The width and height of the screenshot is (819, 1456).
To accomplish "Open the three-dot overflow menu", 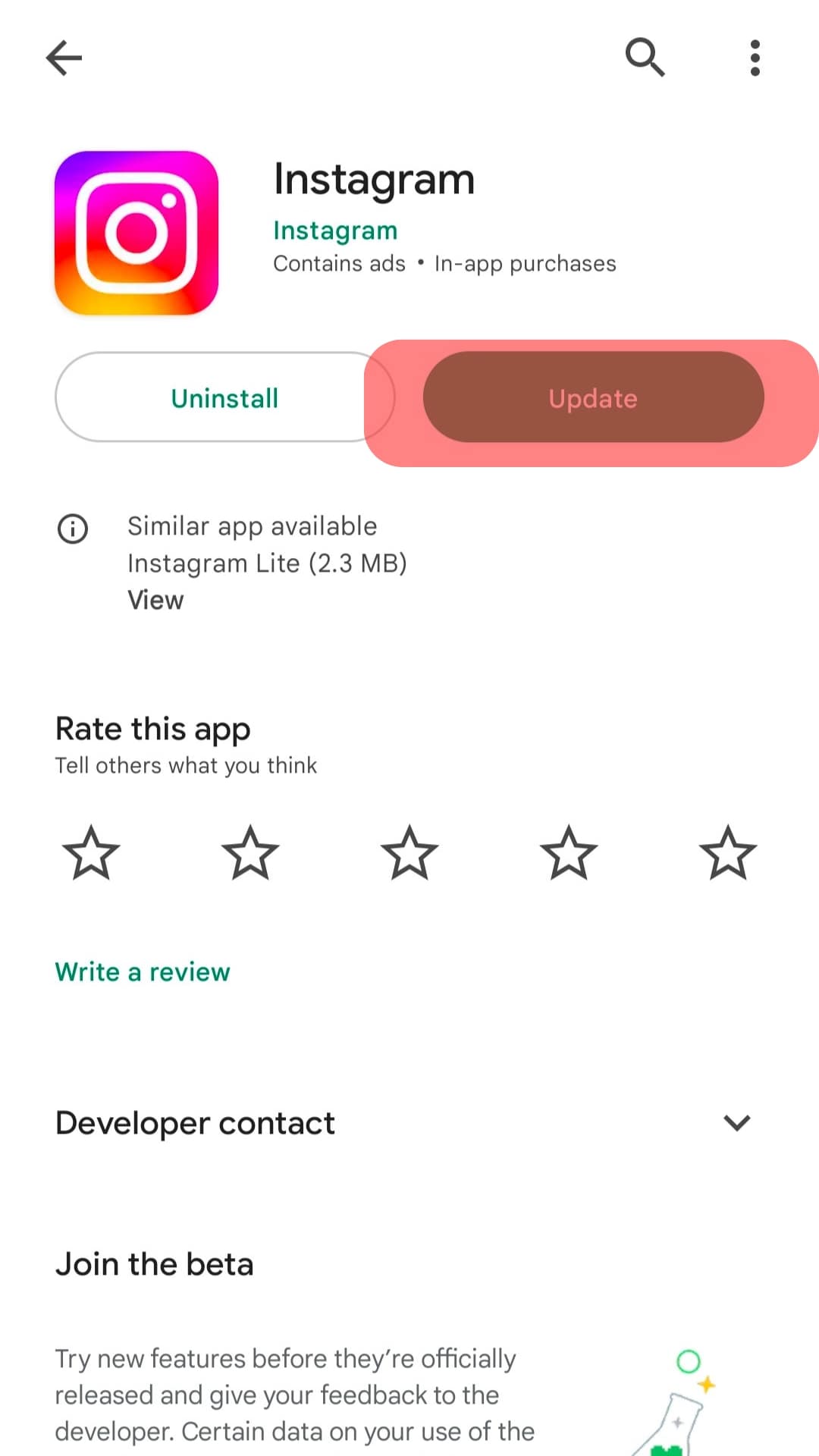I will [755, 58].
